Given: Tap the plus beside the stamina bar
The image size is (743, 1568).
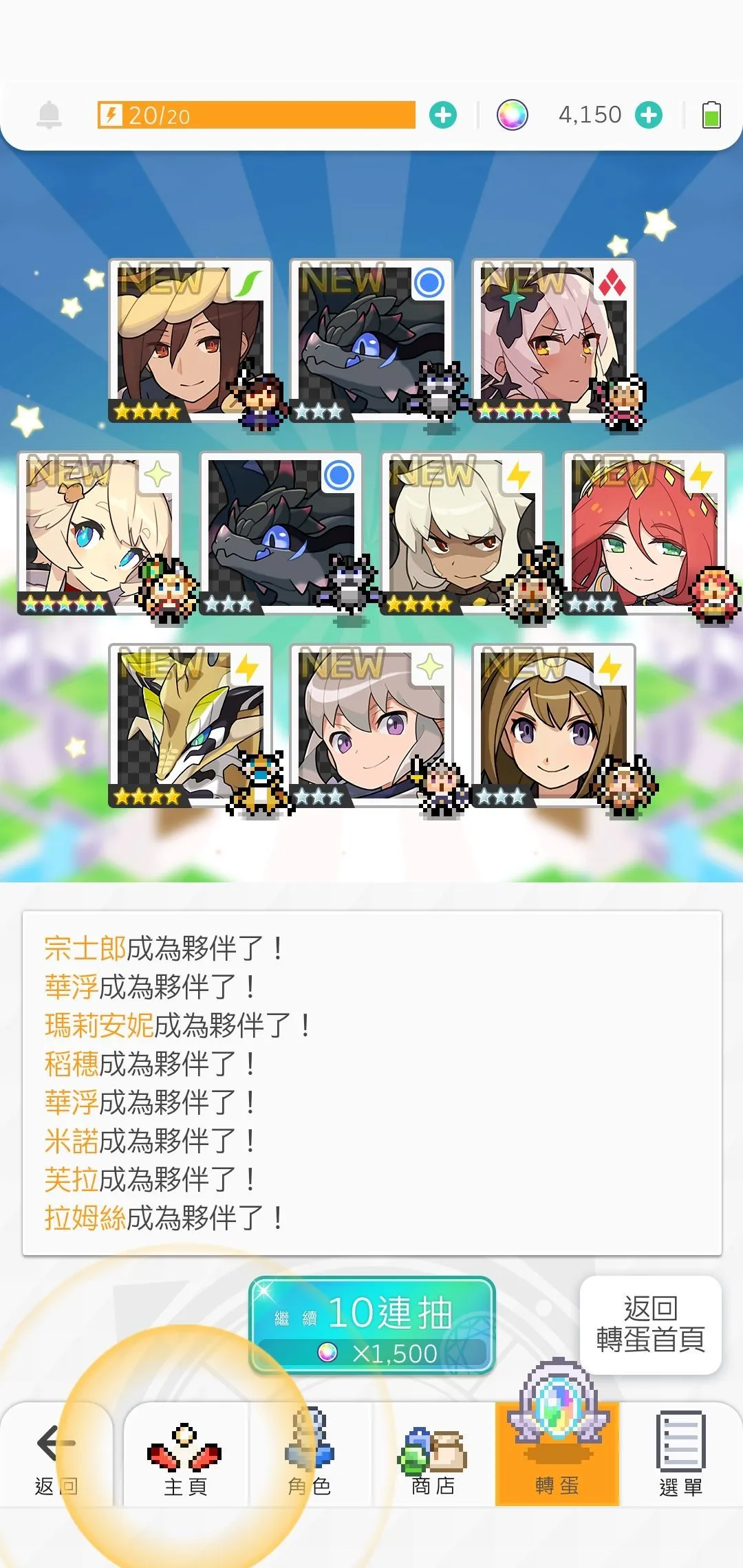Looking at the screenshot, I should pyautogui.click(x=443, y=115).
